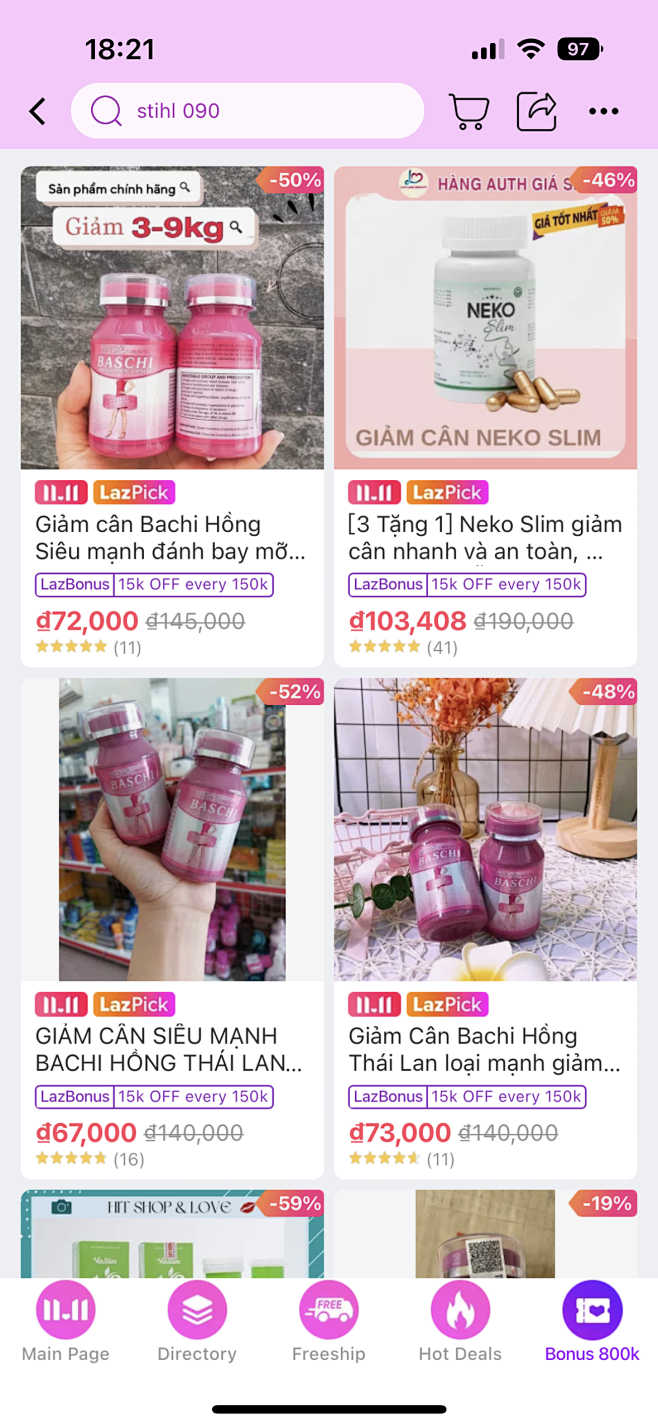
Task: Open the Freeship tab
Action: pyautogui.click(x=328, y=1322)
